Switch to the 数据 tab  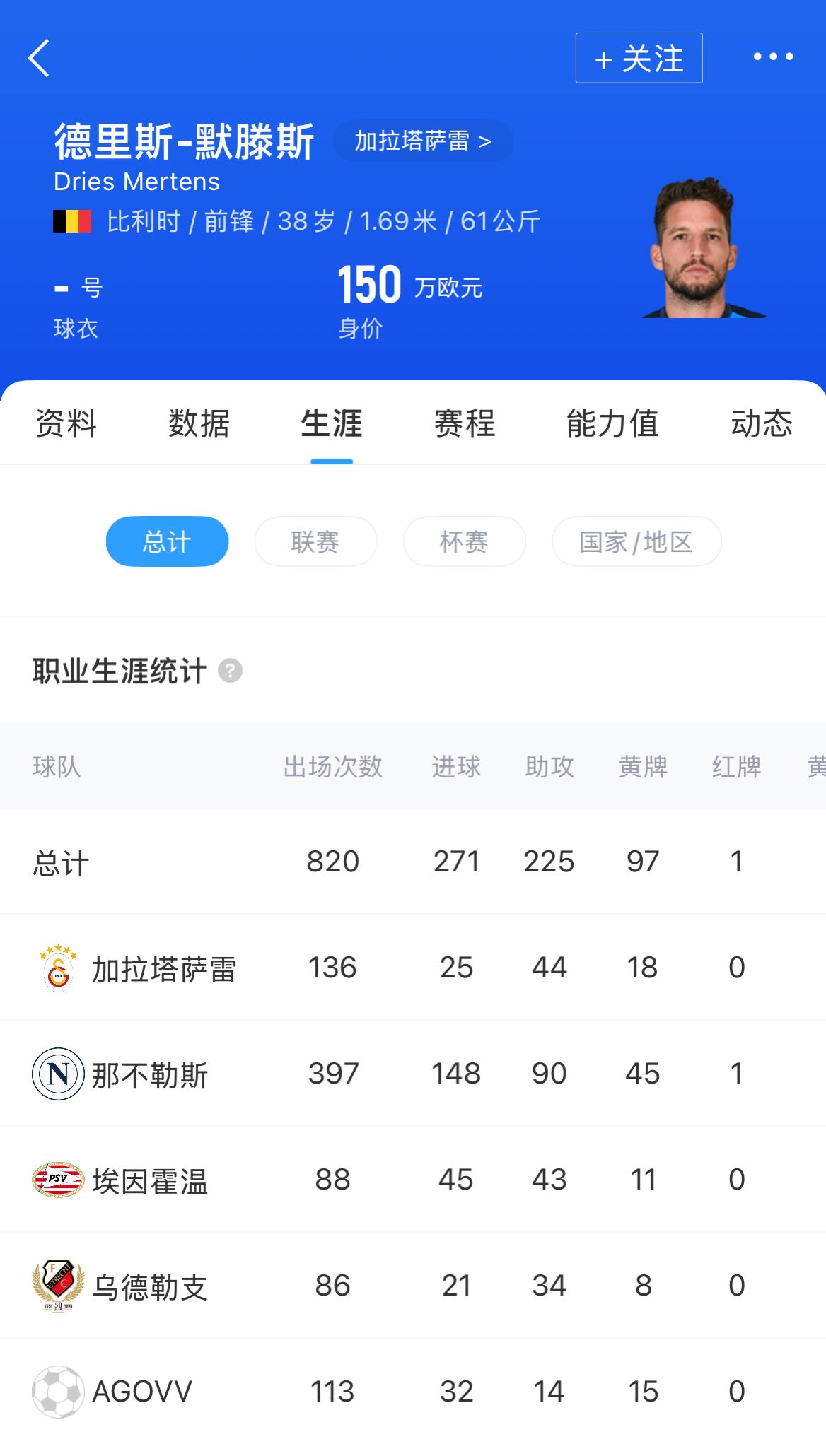click(199, 423)
